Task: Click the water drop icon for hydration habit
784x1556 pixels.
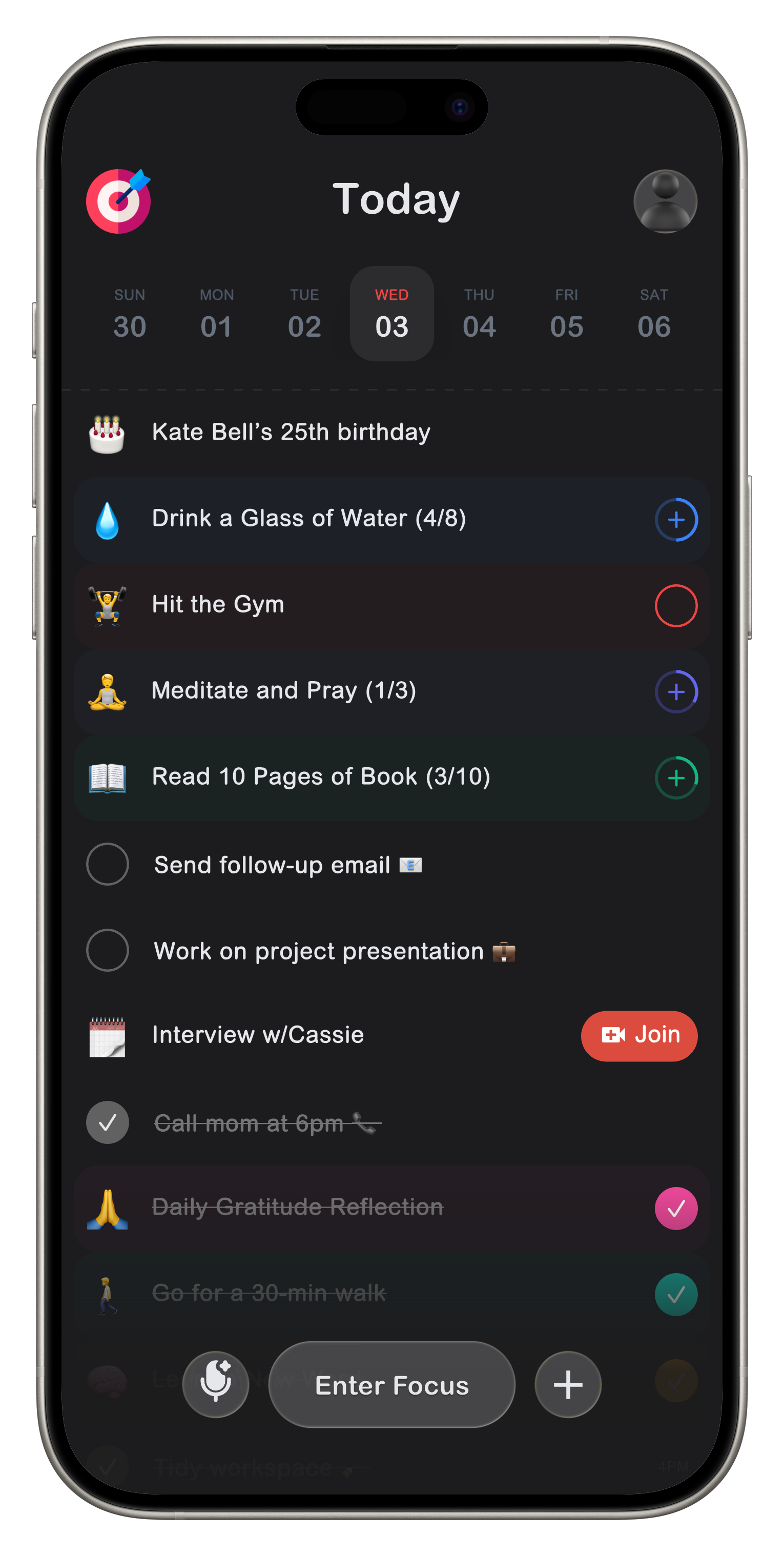Action: [108, 518]
